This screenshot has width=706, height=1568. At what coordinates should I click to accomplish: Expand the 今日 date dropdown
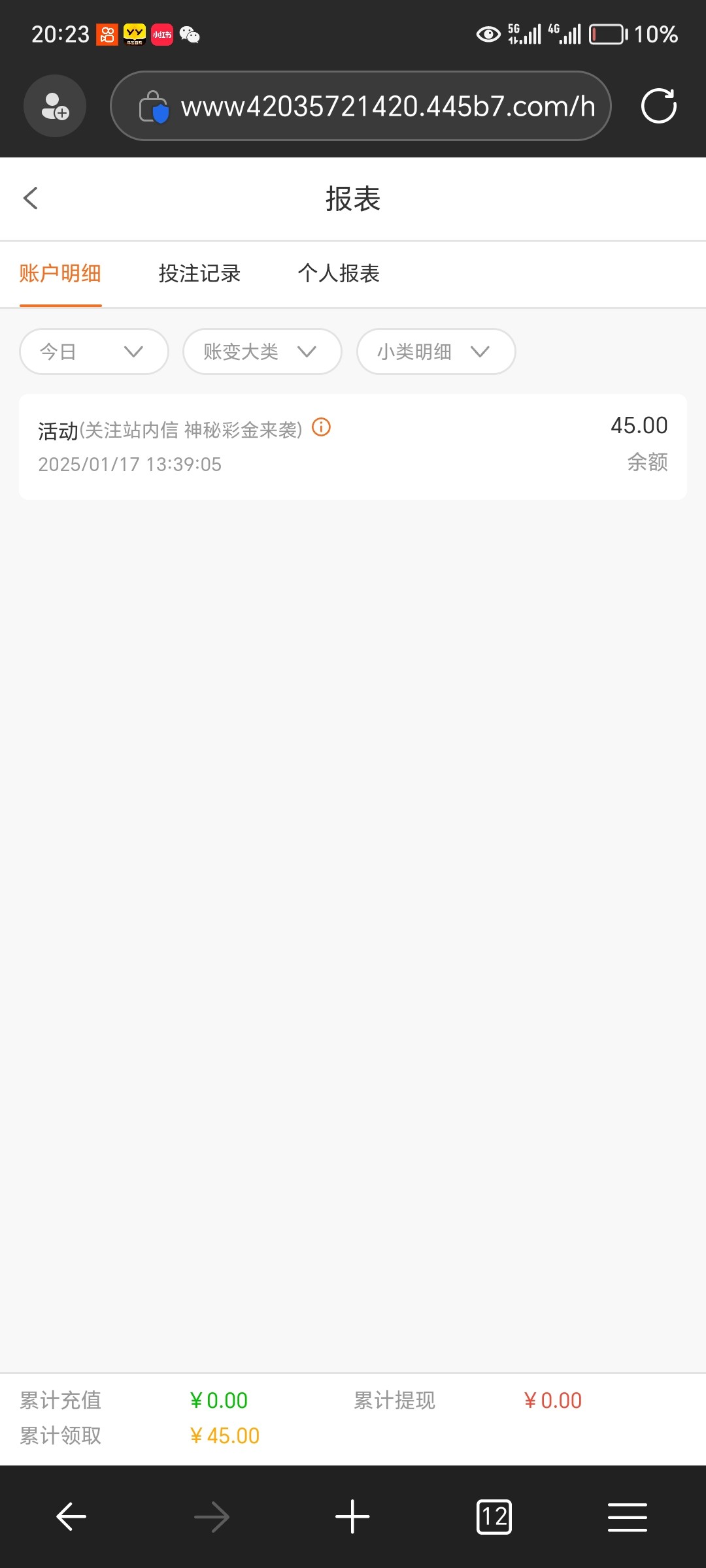94,351
